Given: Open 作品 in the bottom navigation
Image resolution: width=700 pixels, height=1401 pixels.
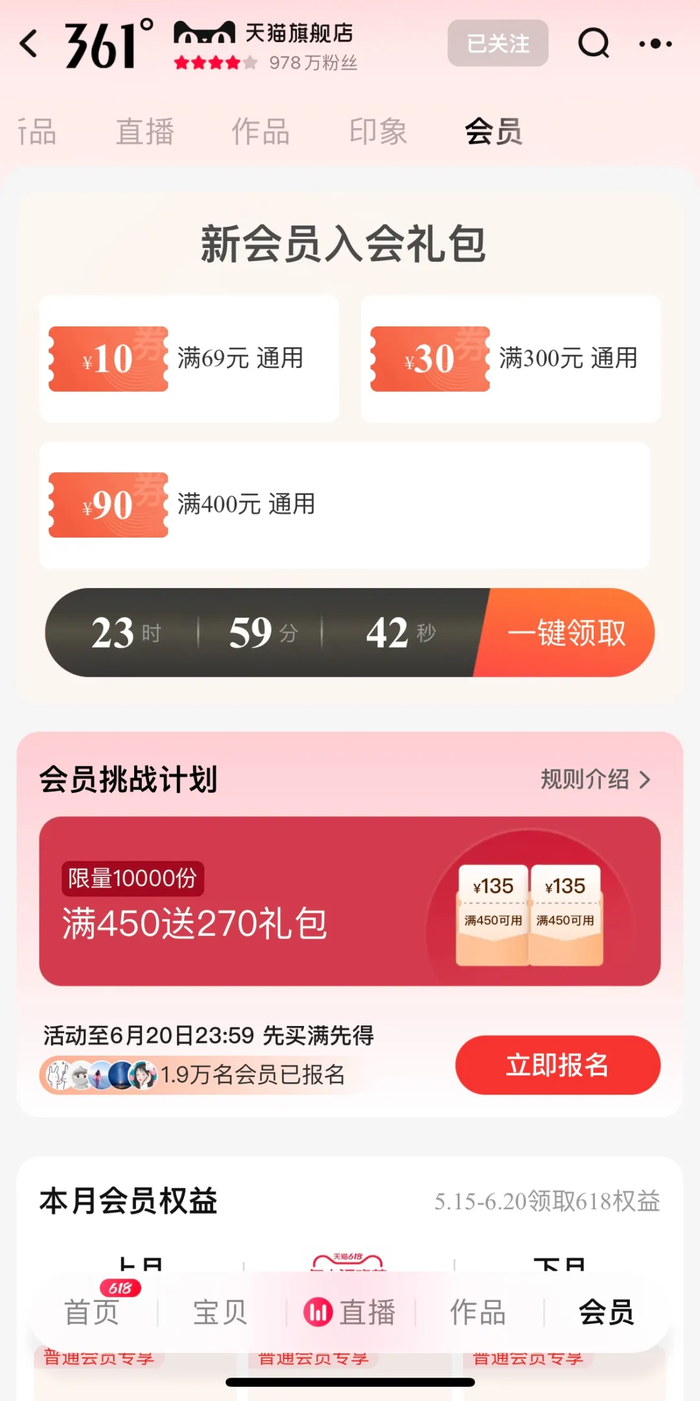Looking at the screenshot, I should 478,1312.
